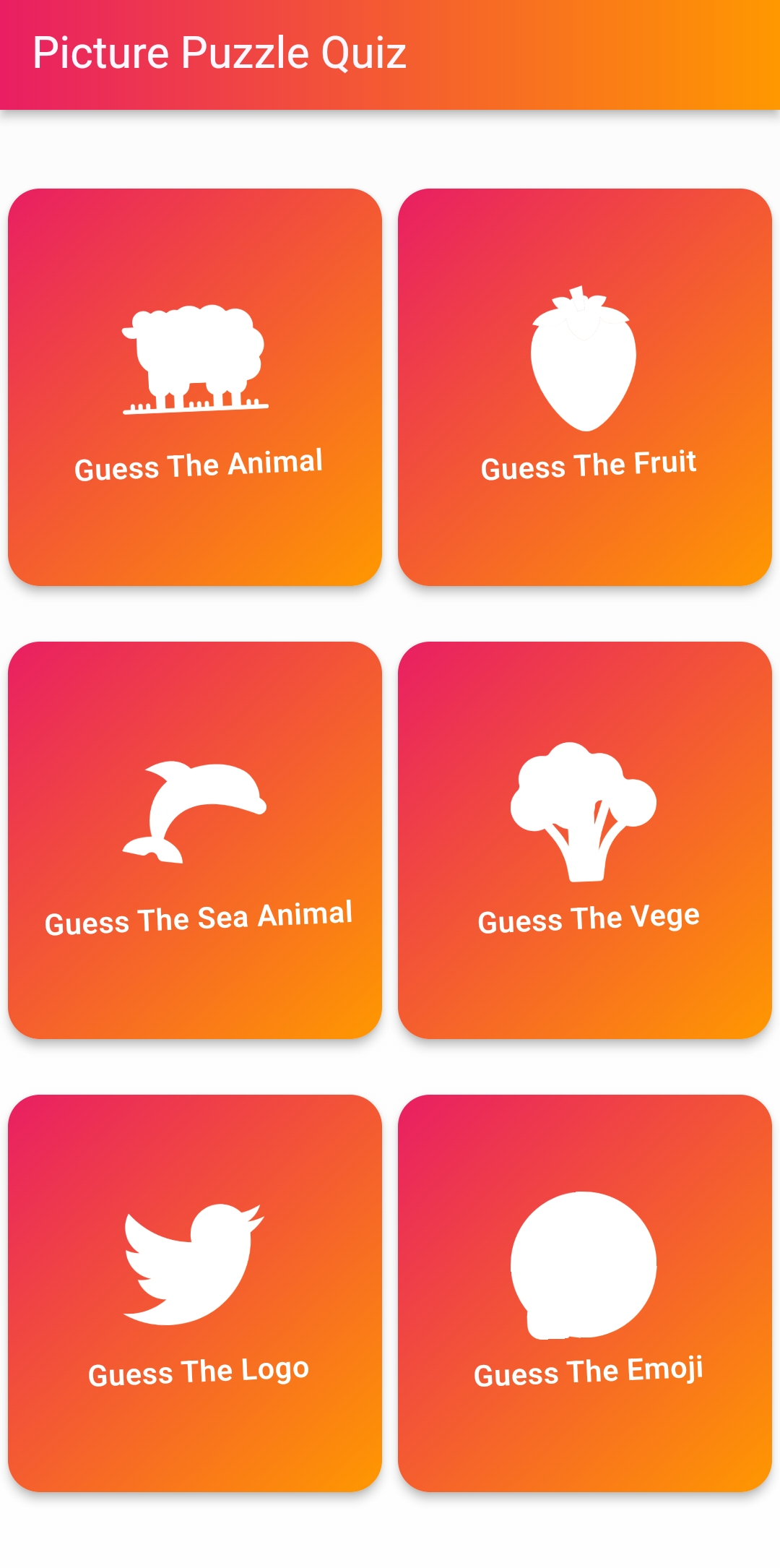The height and width of the screenshot is (1568, 780).
Task: Choose the Guess The Vege category
Action: (x=585, y=840)
